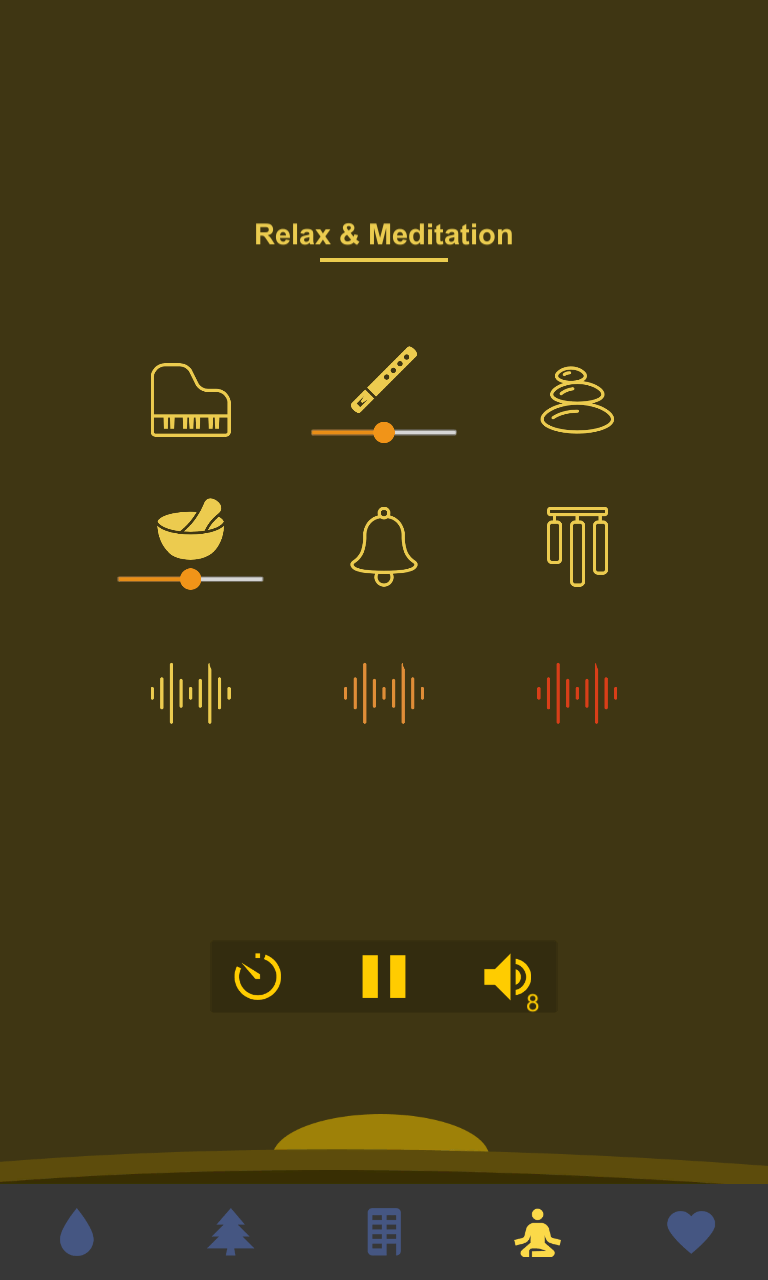This screenshot has width=768, height=1280.
Task: Play the orange waveform sound
Action: point(384,693)
